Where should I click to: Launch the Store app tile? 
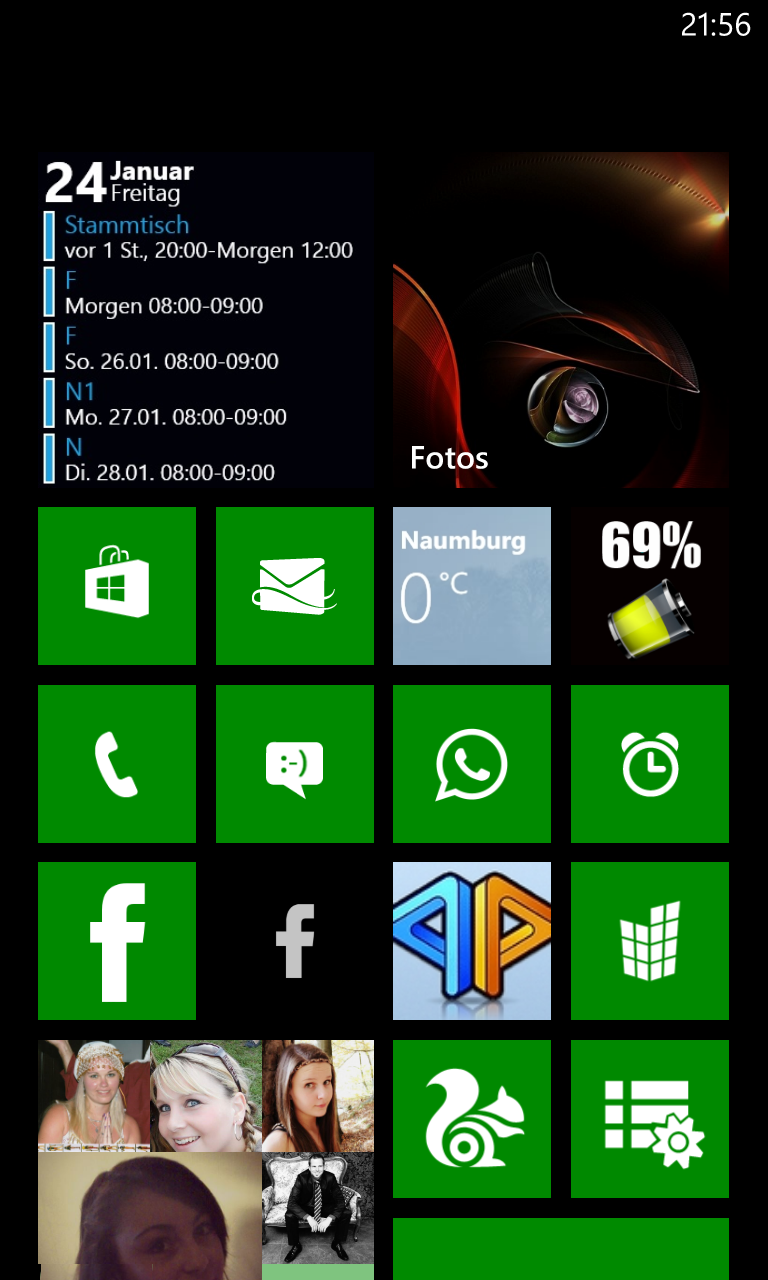tap(117, 586)
